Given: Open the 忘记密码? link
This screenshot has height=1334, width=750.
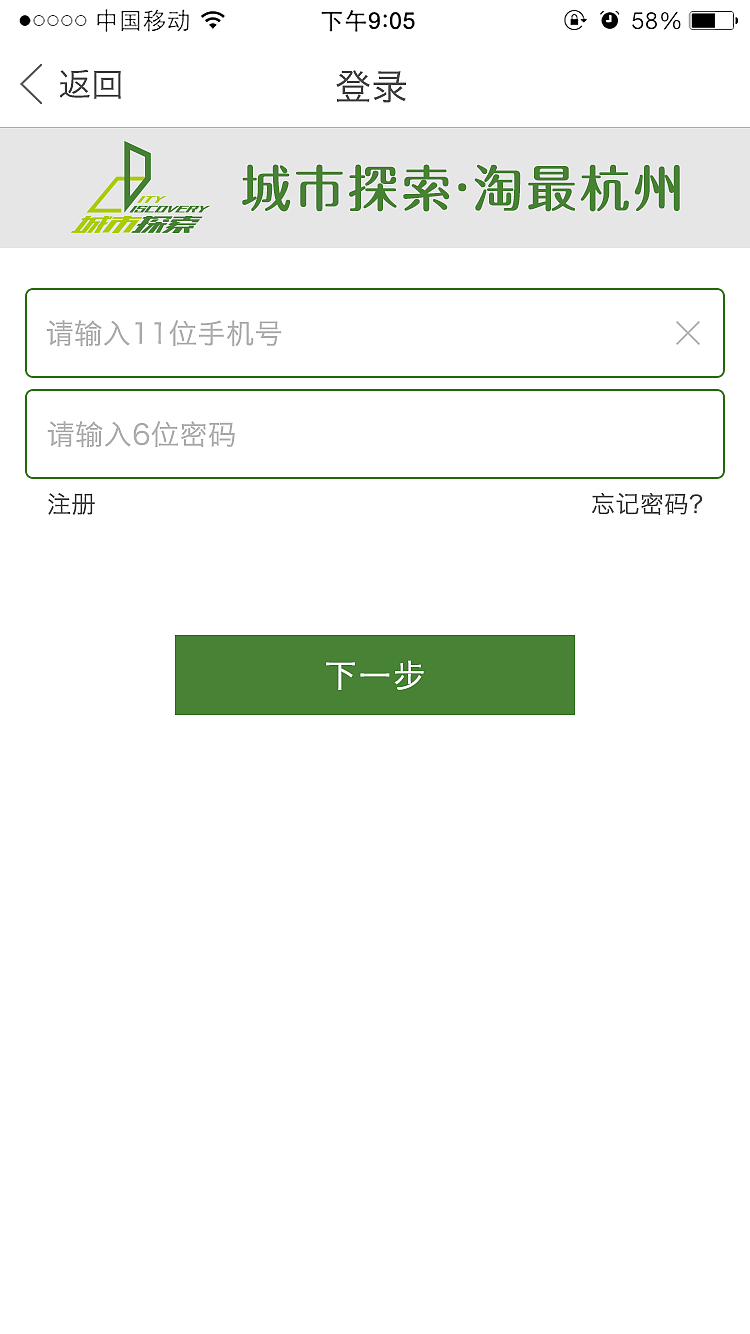Looking at the screenshot, I should point(647,505).
